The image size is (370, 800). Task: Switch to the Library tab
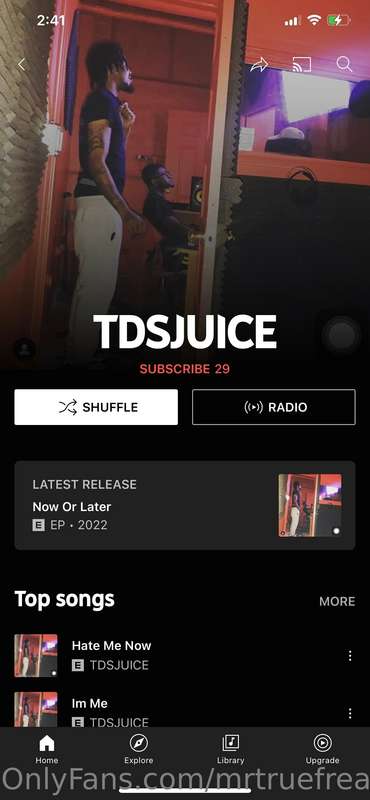pyautogui.click(x=231, y=749)
